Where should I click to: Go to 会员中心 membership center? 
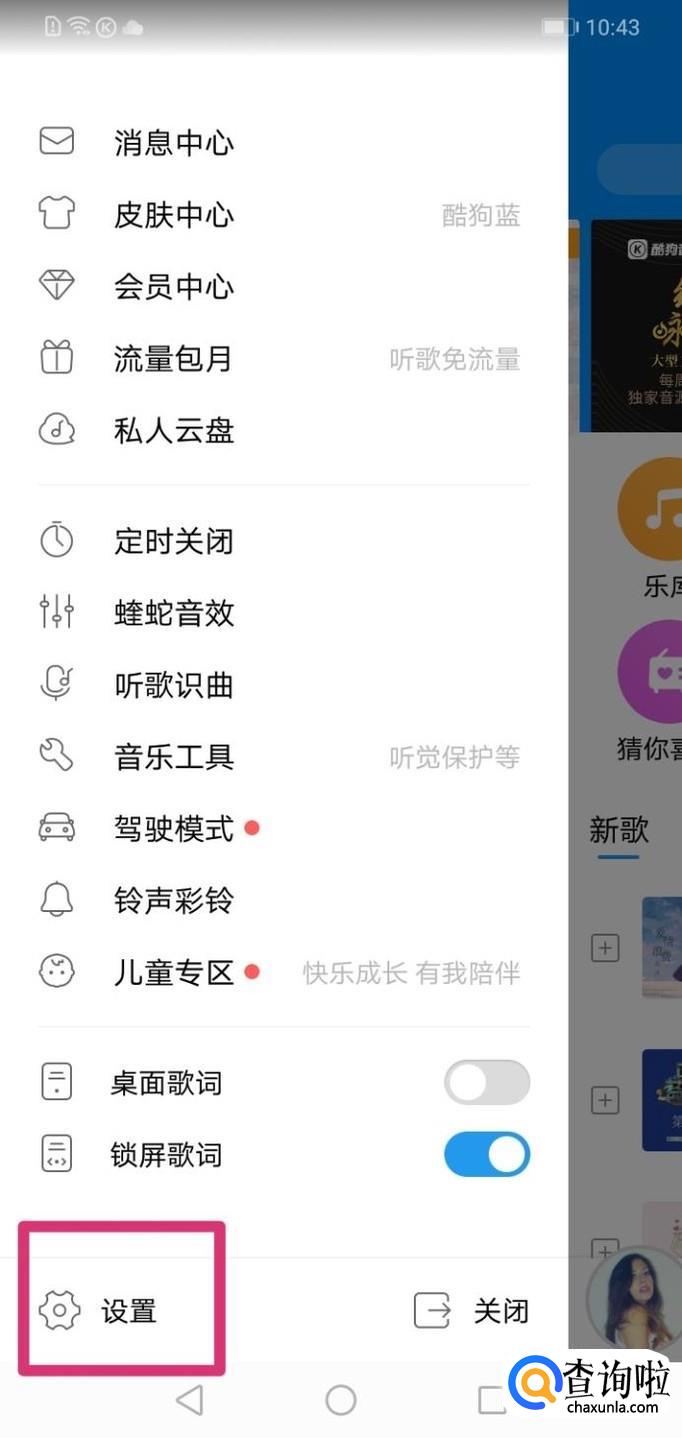point(173,287)
